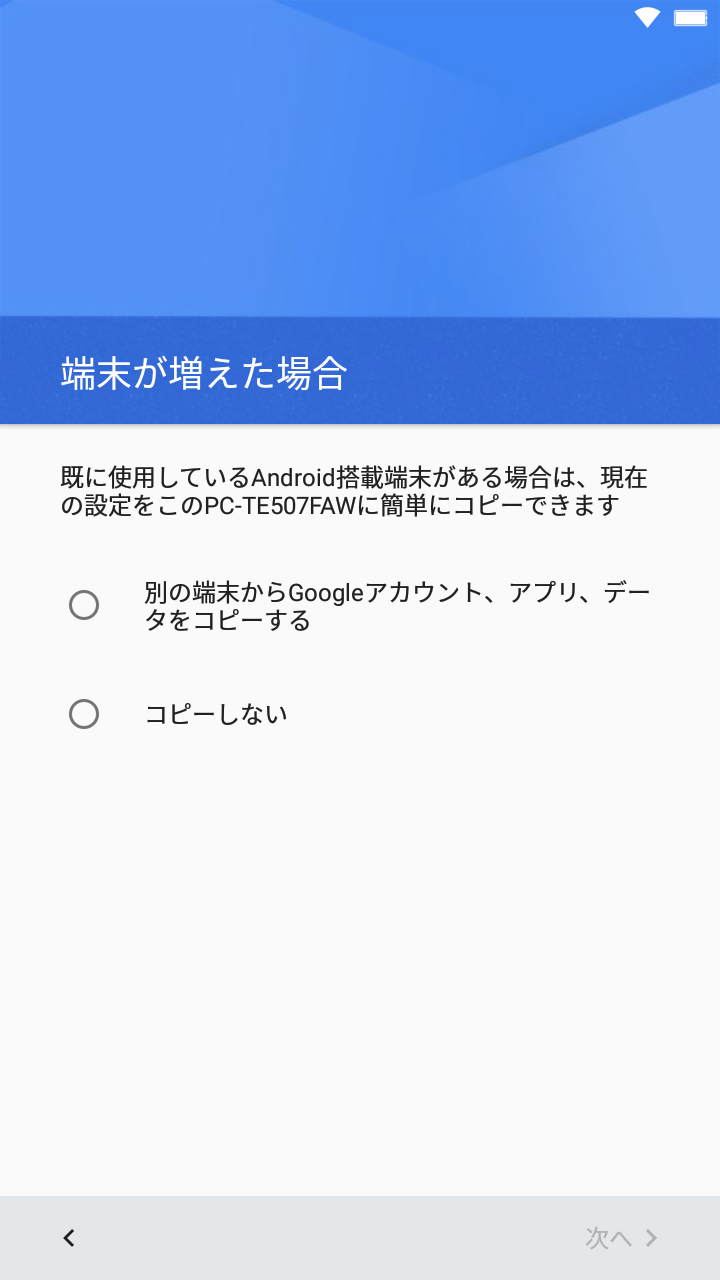Tap the battery icon in the status bar
720x1280 pixels.
coord(689,17)
